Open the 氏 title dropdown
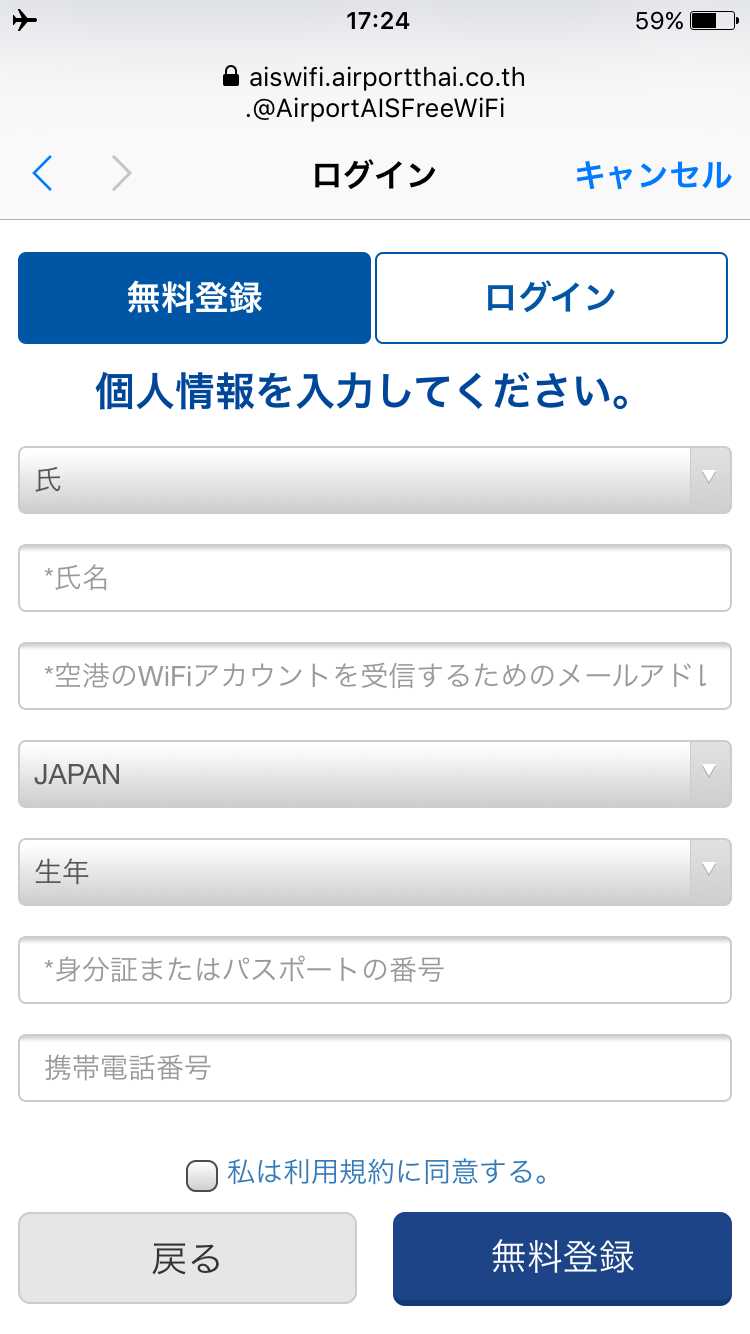750x1334 pixels. [375, 480]
